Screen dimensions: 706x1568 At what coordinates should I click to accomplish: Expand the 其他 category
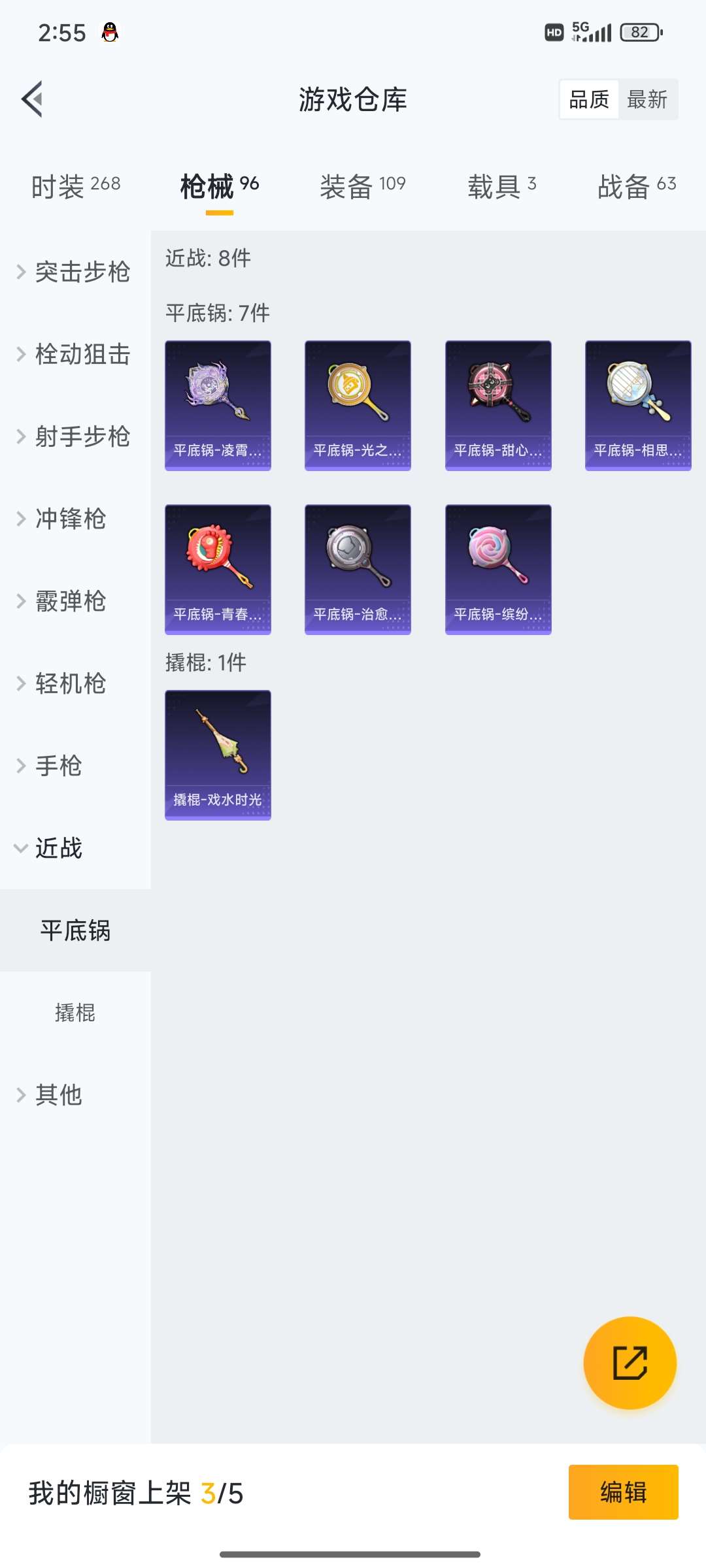pyautogui.click(x=58, y=1095)
